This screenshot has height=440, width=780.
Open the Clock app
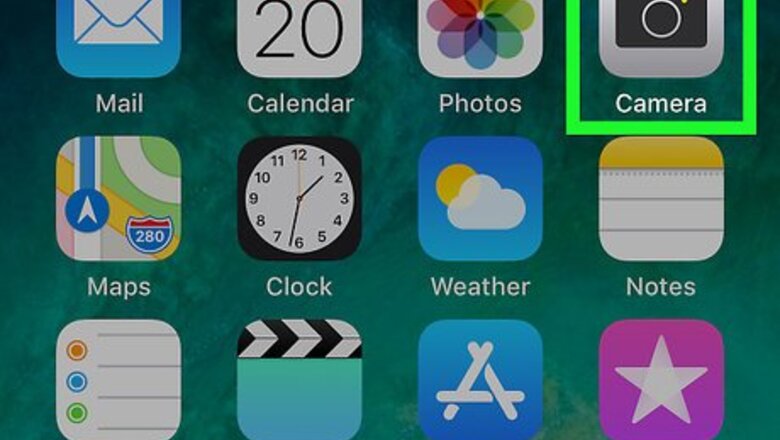tap(299, 199)
